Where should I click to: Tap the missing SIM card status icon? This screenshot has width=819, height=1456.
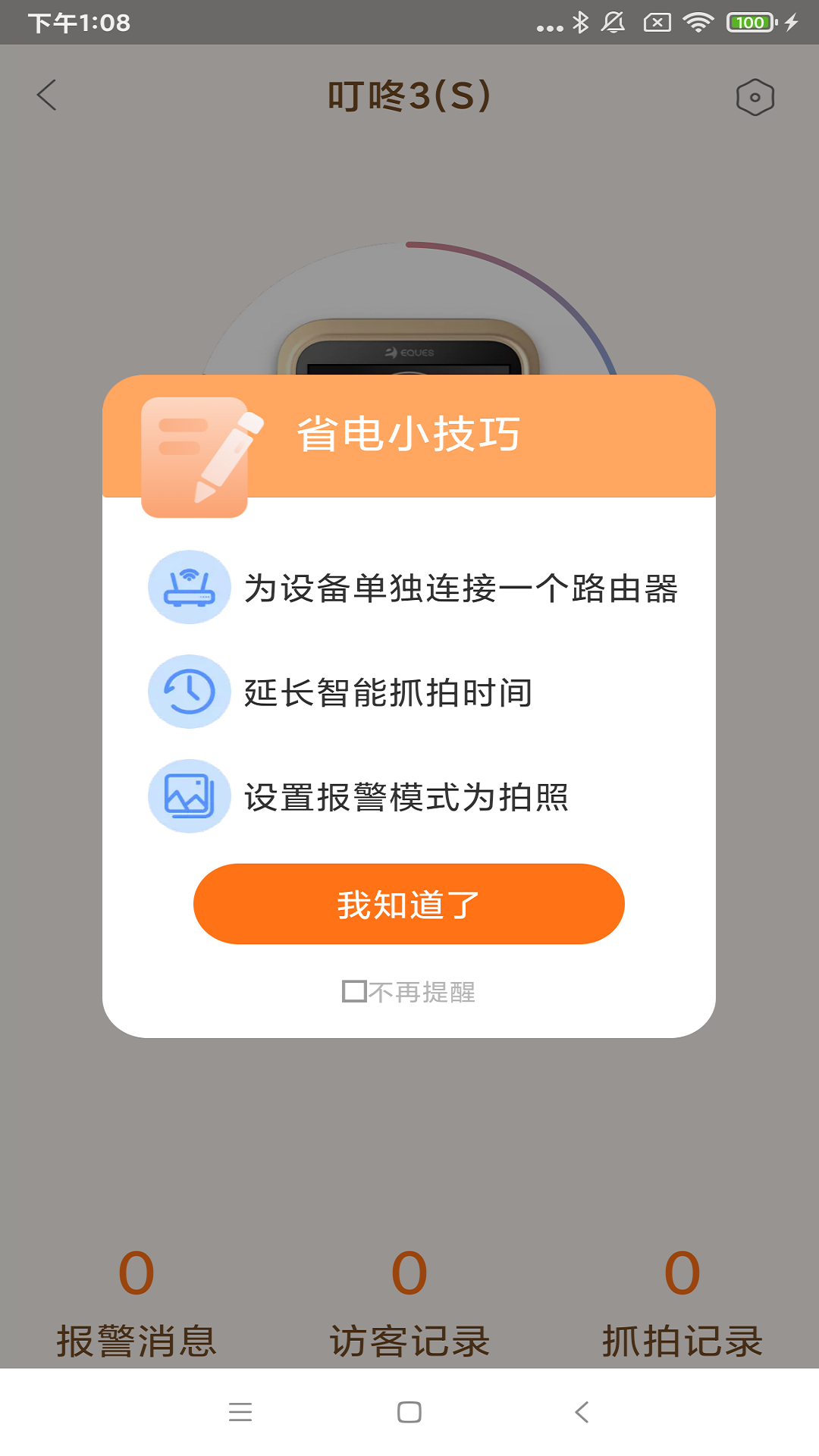tap(655, 23)
